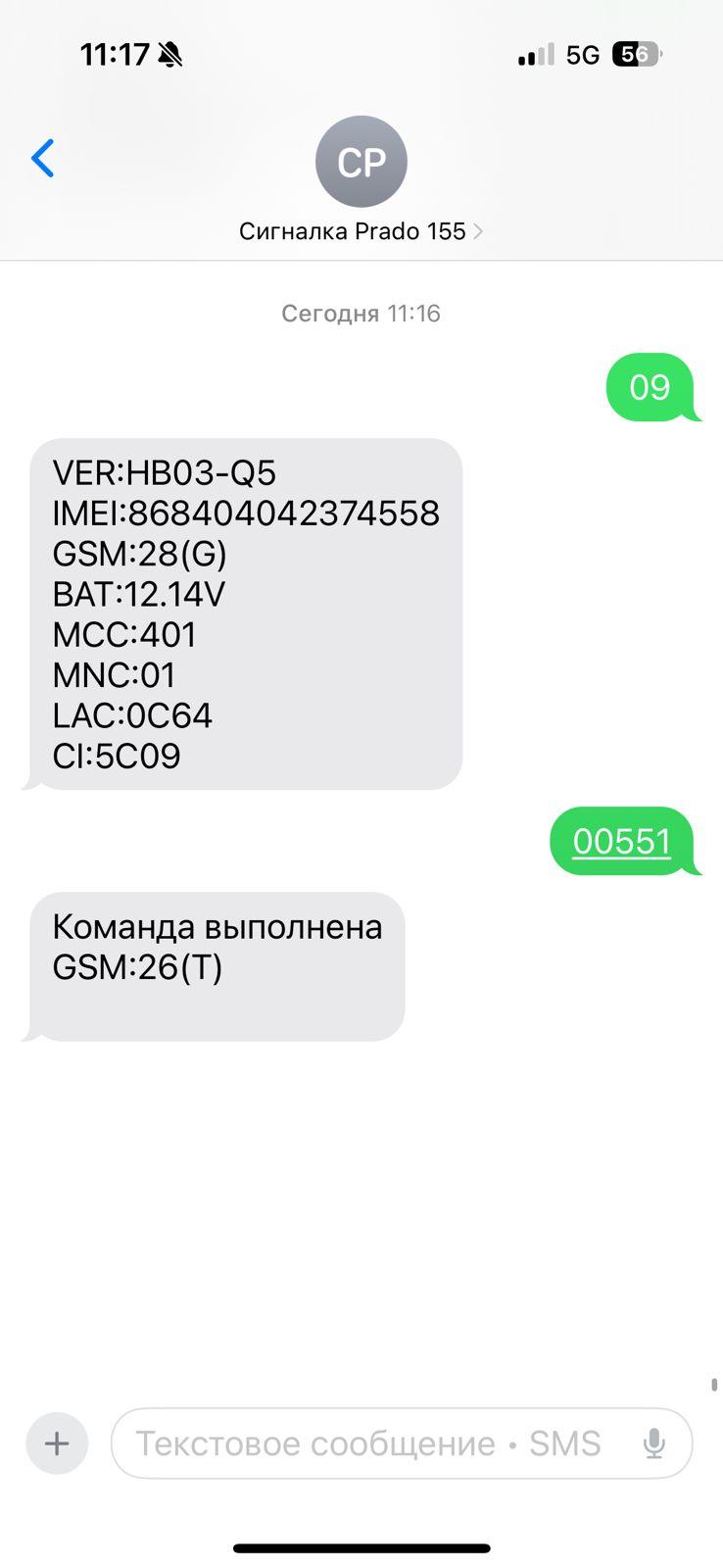Open the plus attachments menu
Viewport: 723px width, 1568px height.
point(57,1443)
